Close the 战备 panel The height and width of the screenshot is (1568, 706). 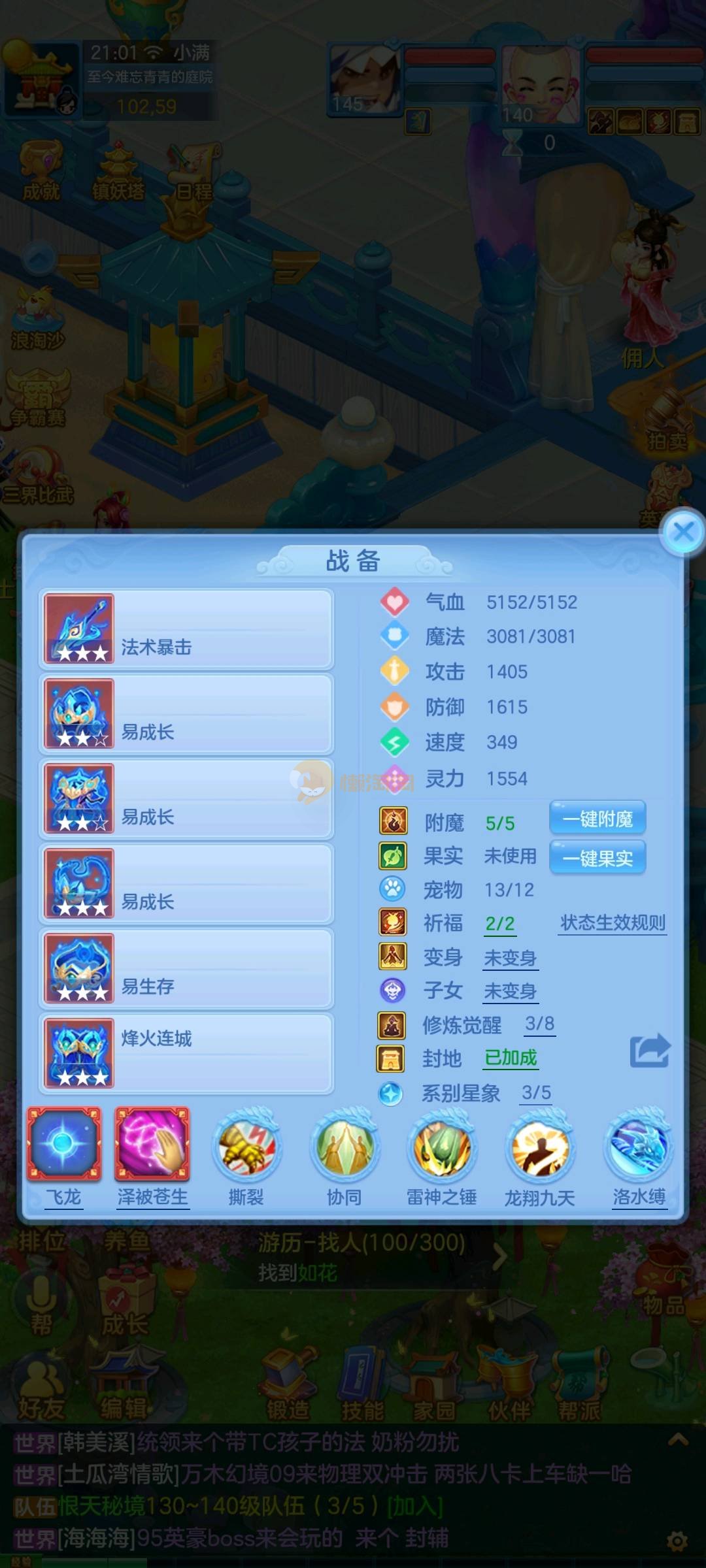point(683,532)
